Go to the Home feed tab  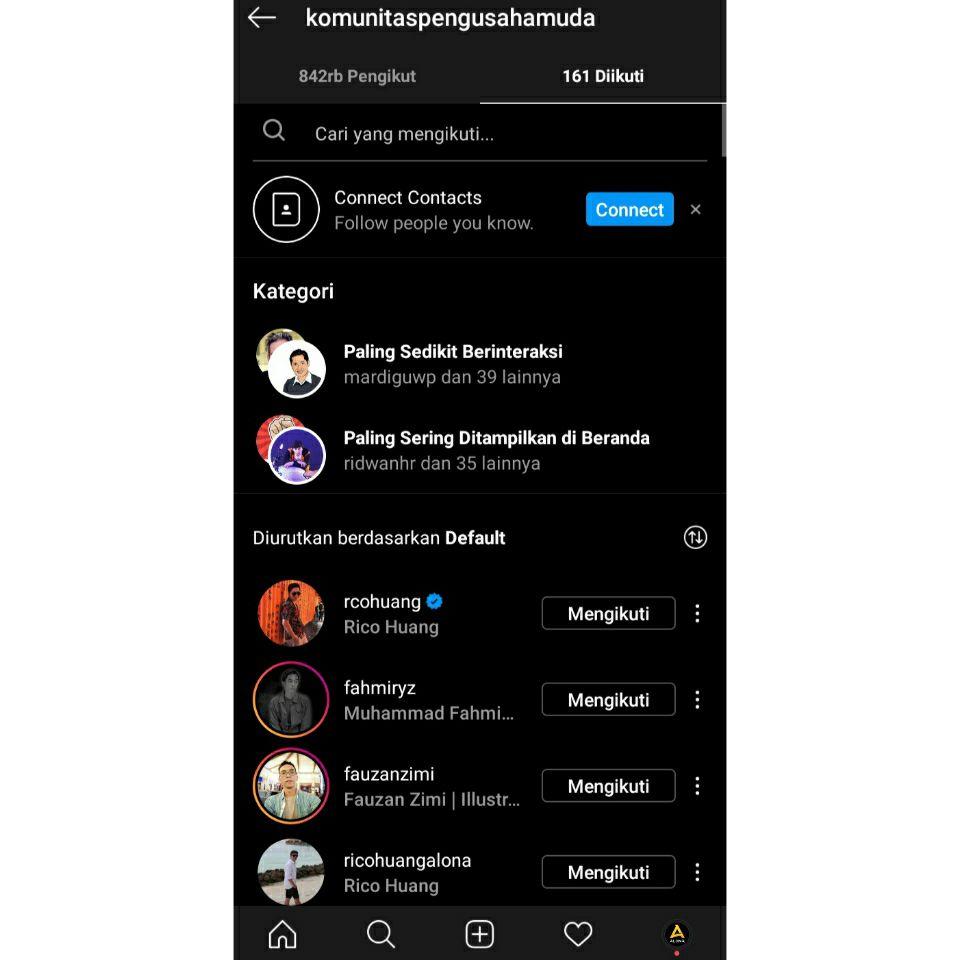283,934
